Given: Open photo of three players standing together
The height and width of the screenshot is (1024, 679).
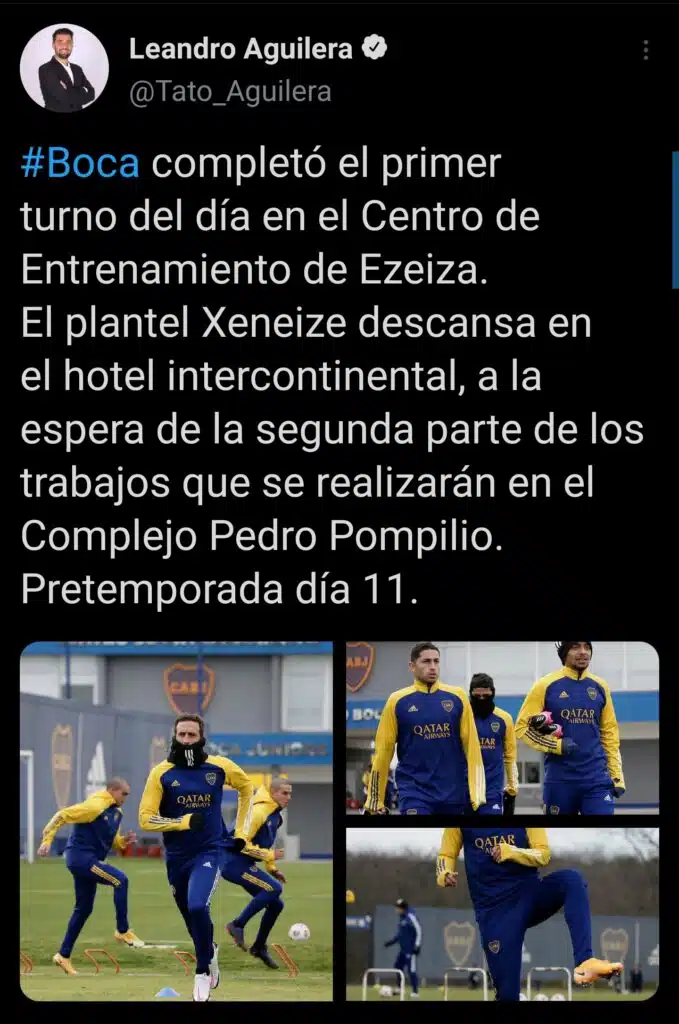Looking at the screenshot, I should click(502, 727).
